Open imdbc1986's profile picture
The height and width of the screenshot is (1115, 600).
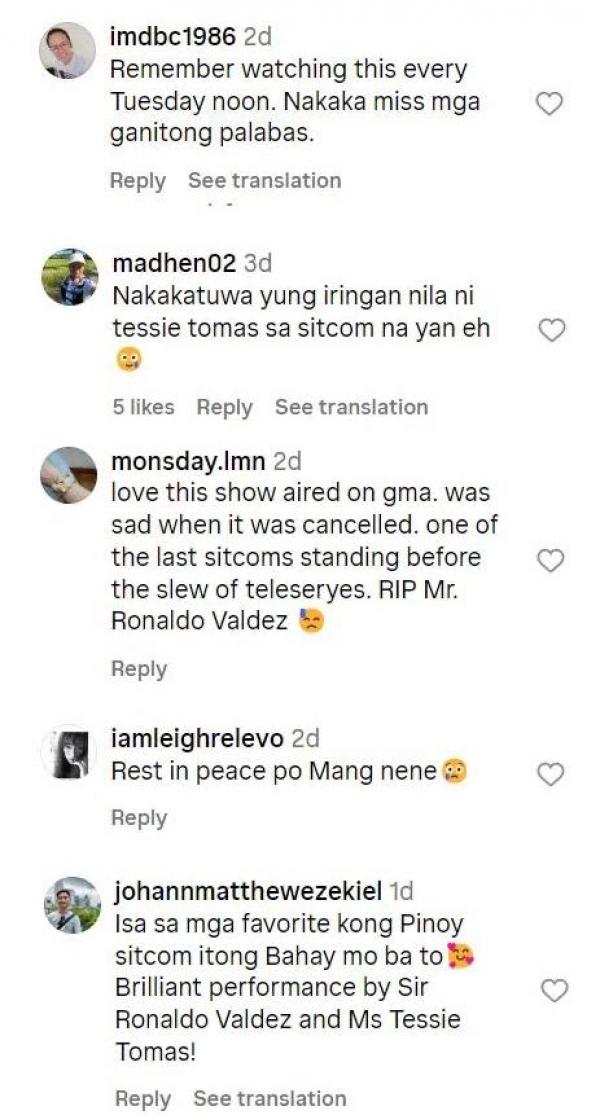coord(68,50)
